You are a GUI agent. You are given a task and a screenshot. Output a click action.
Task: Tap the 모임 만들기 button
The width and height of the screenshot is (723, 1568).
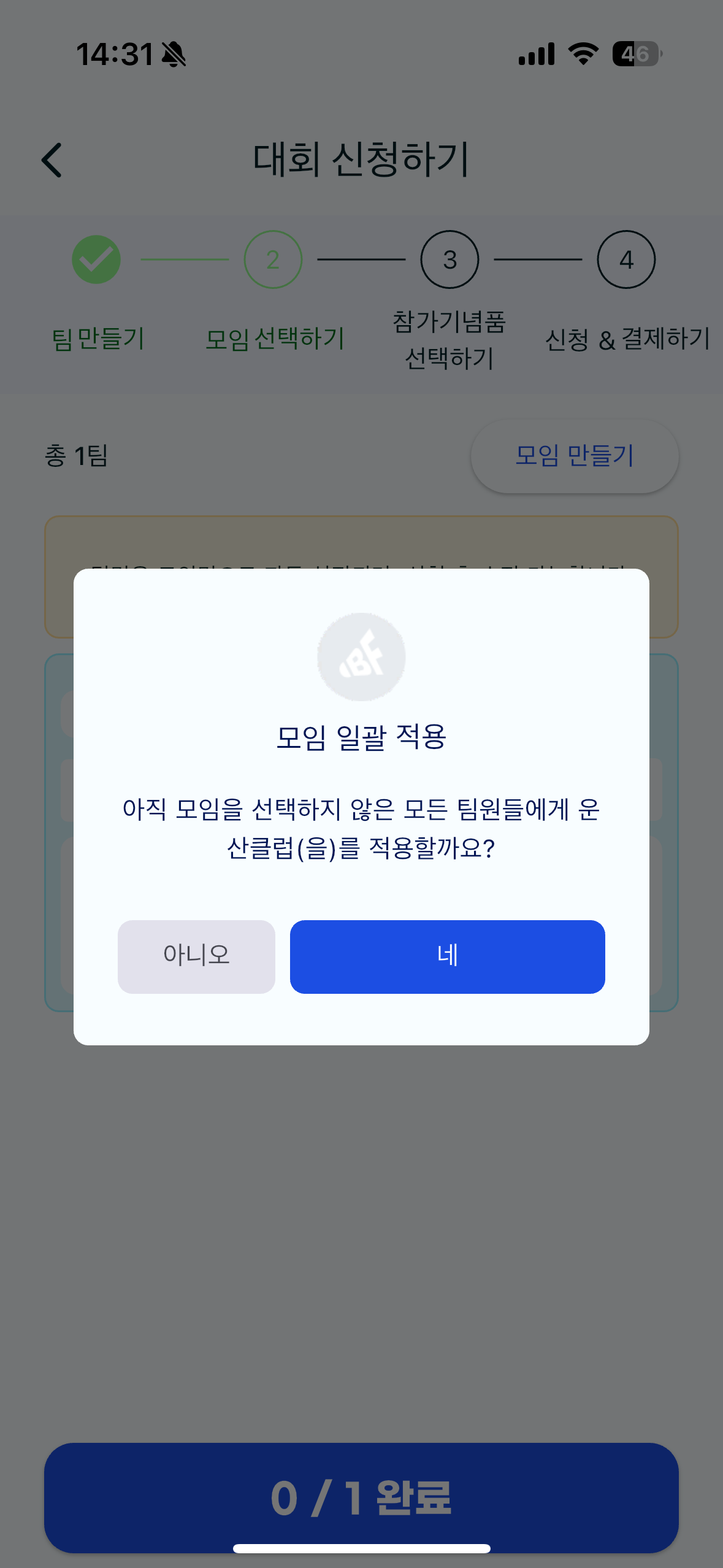pyautogui.click(x=575, y=456)
